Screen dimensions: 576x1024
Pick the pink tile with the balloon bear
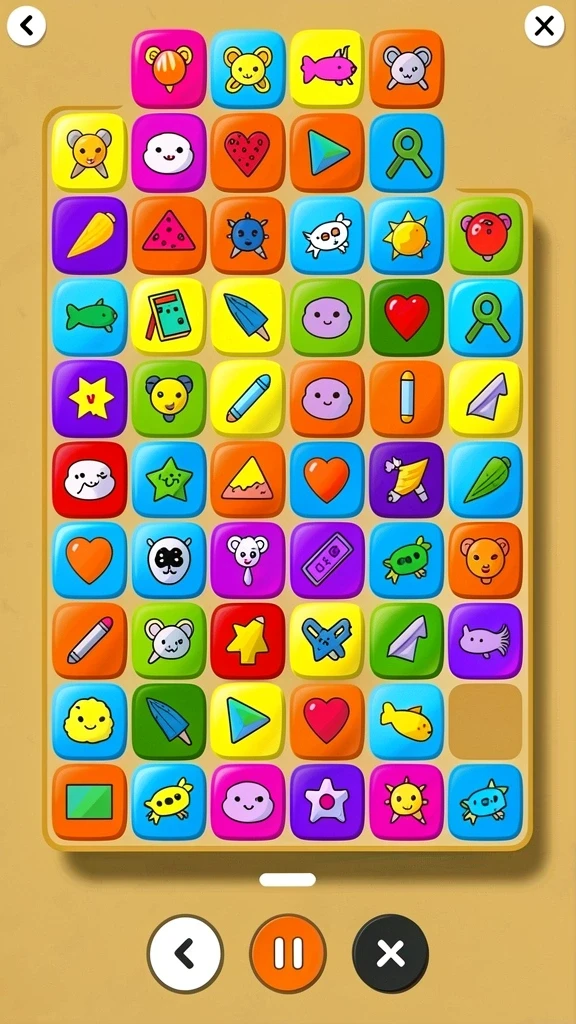(x=169, y=68)
